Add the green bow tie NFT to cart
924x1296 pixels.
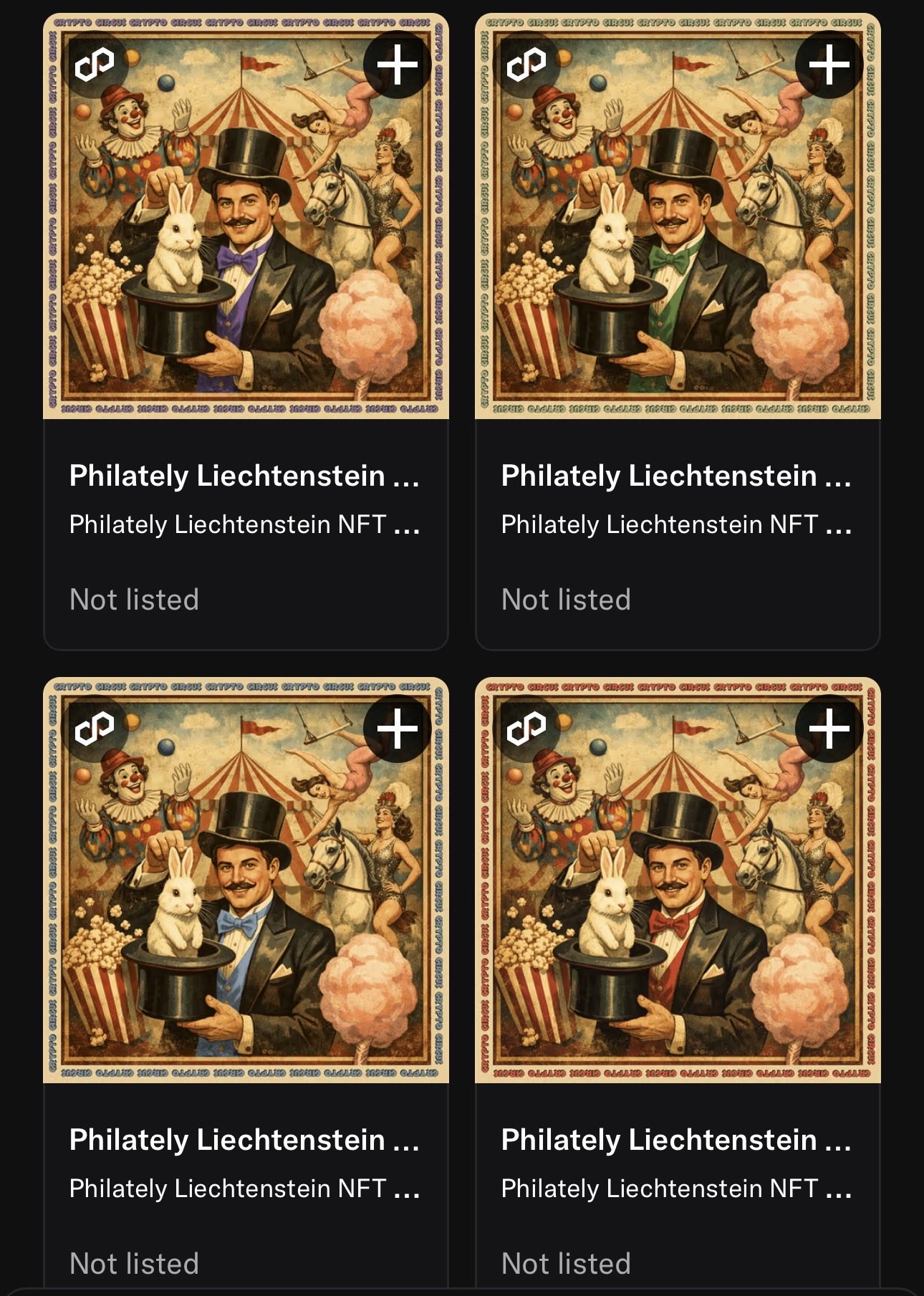click(829, 65)
